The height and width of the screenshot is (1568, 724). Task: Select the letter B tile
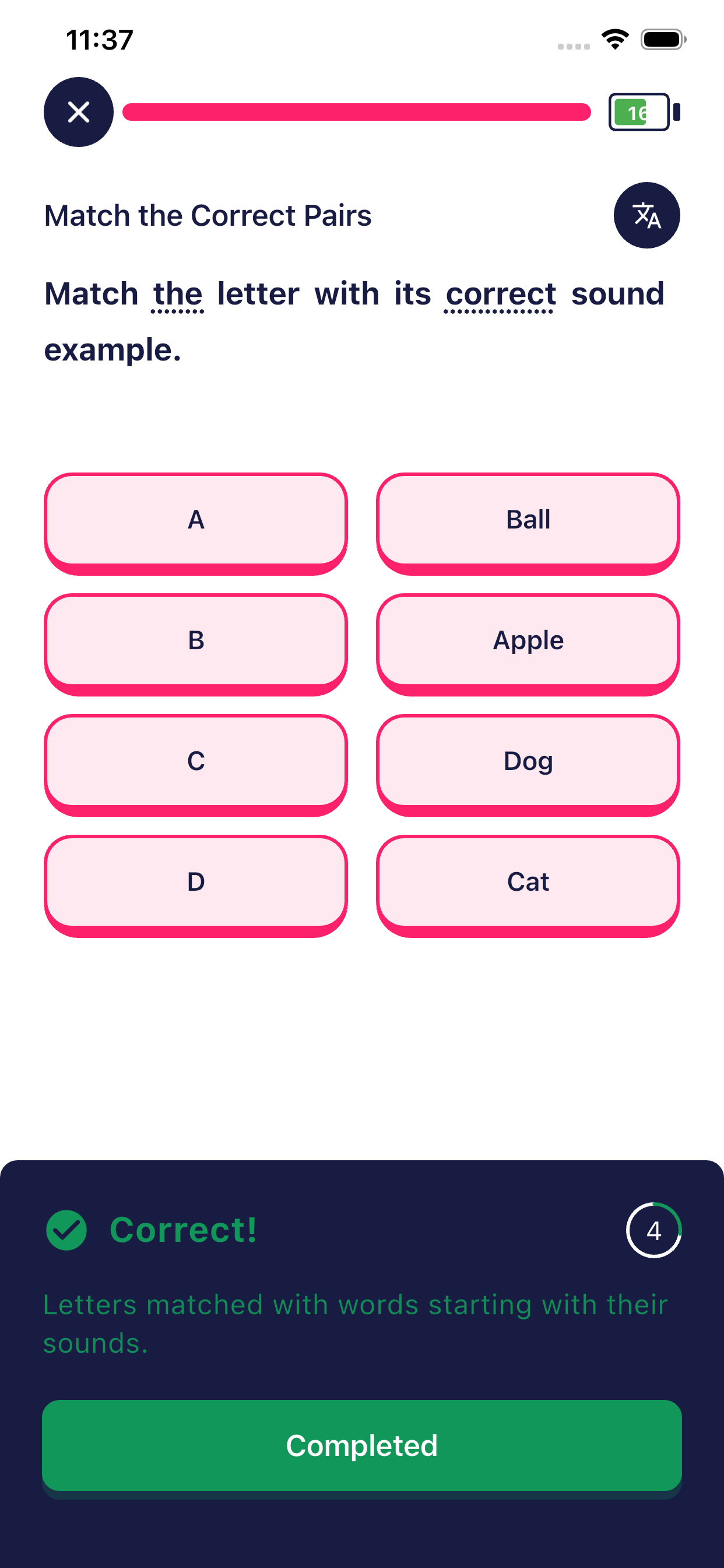coord(195,640)
